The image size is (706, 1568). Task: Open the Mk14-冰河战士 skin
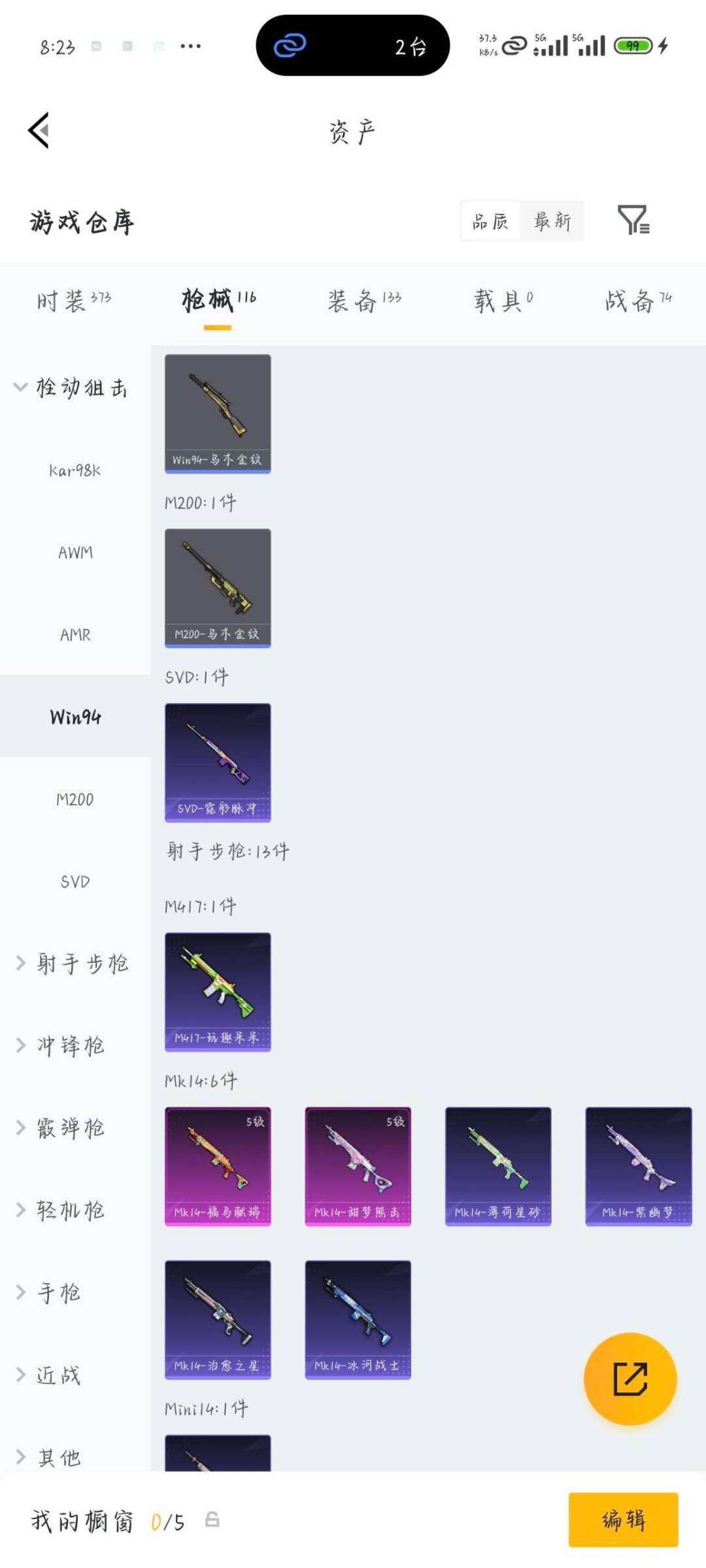pos(358,1320)
